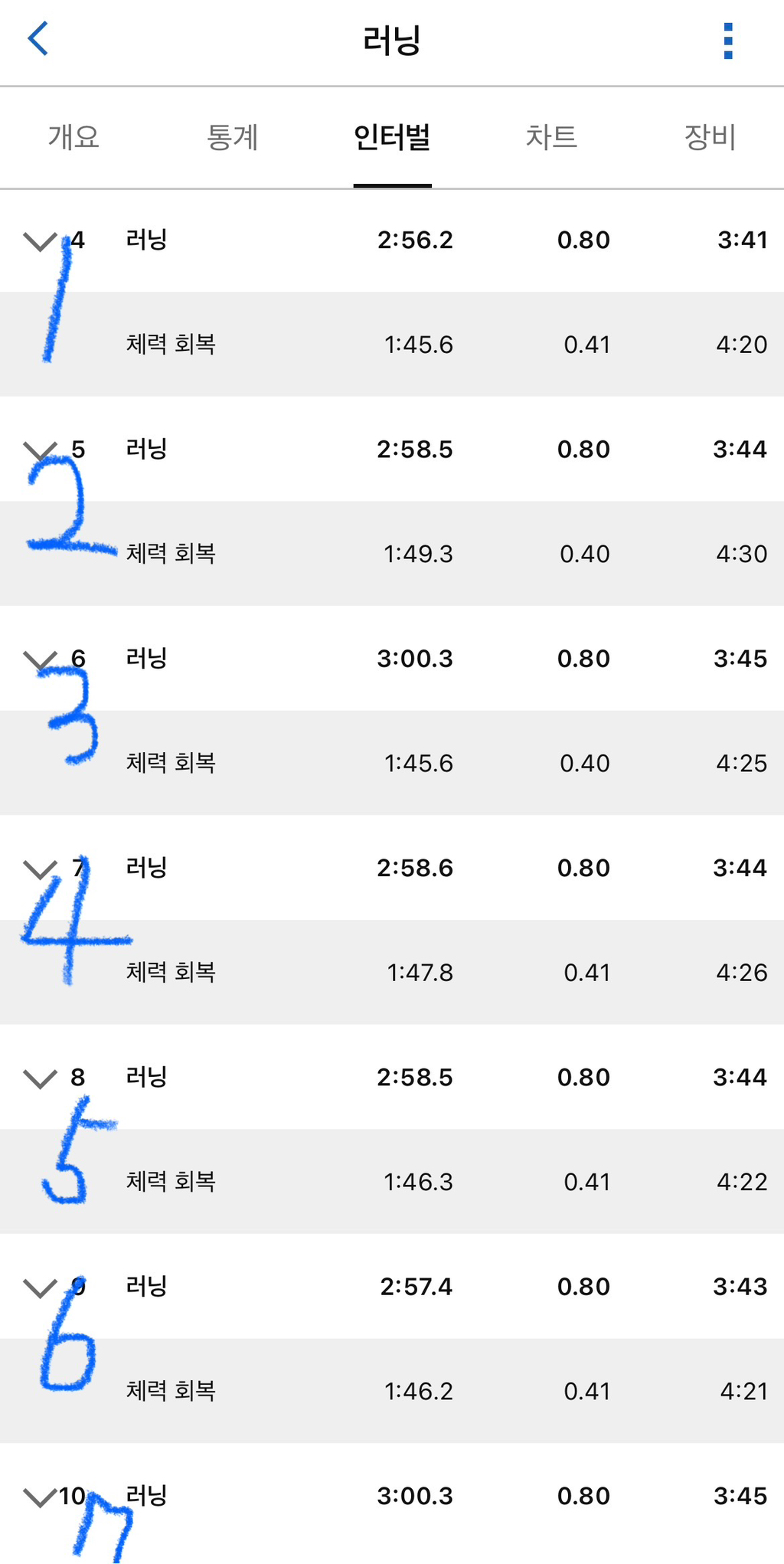Screen dimensions: 784x1564
Task: Collapse interval 9 with time 2:57.4
Action: (40, 1288)
